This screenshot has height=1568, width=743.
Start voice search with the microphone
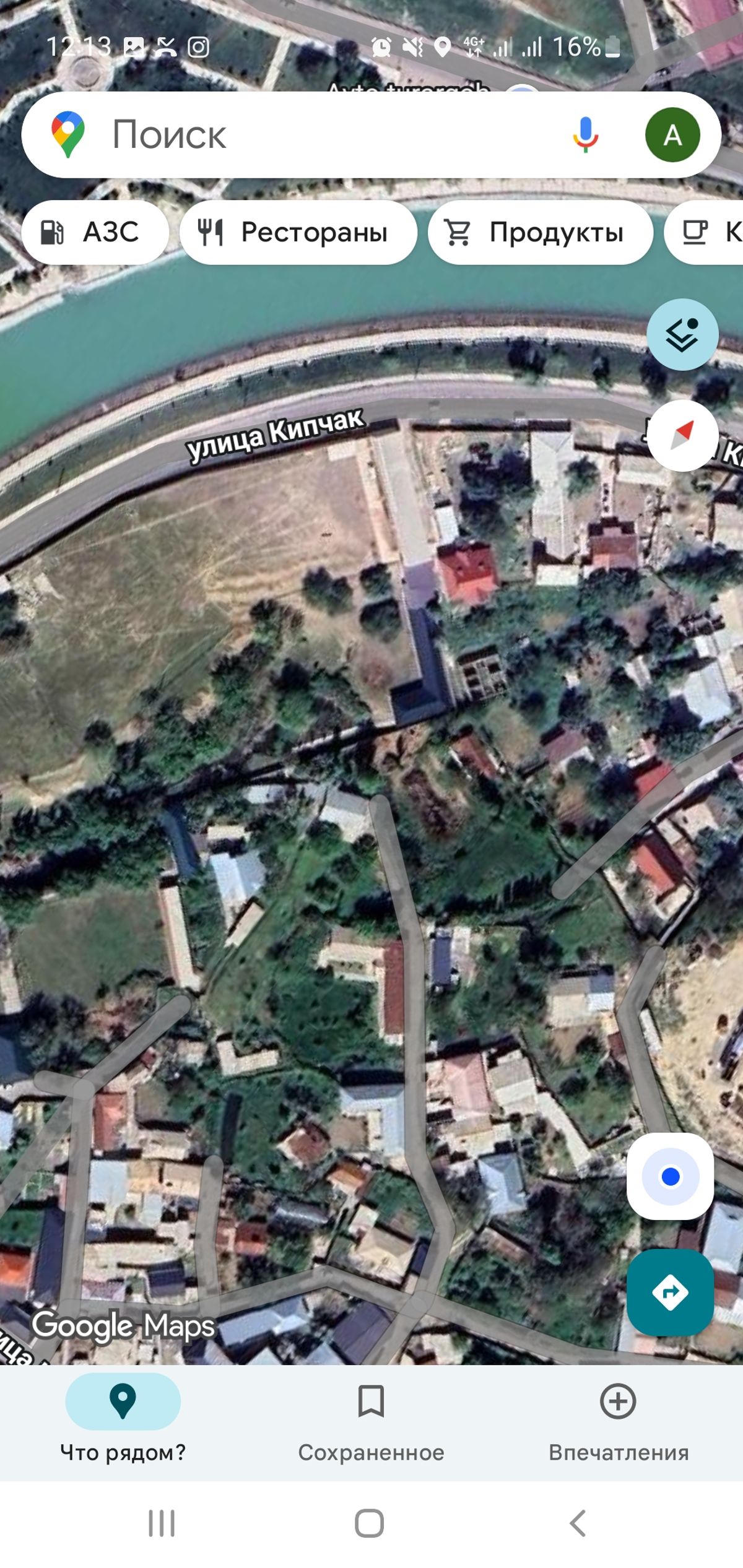tap(584, 135)
